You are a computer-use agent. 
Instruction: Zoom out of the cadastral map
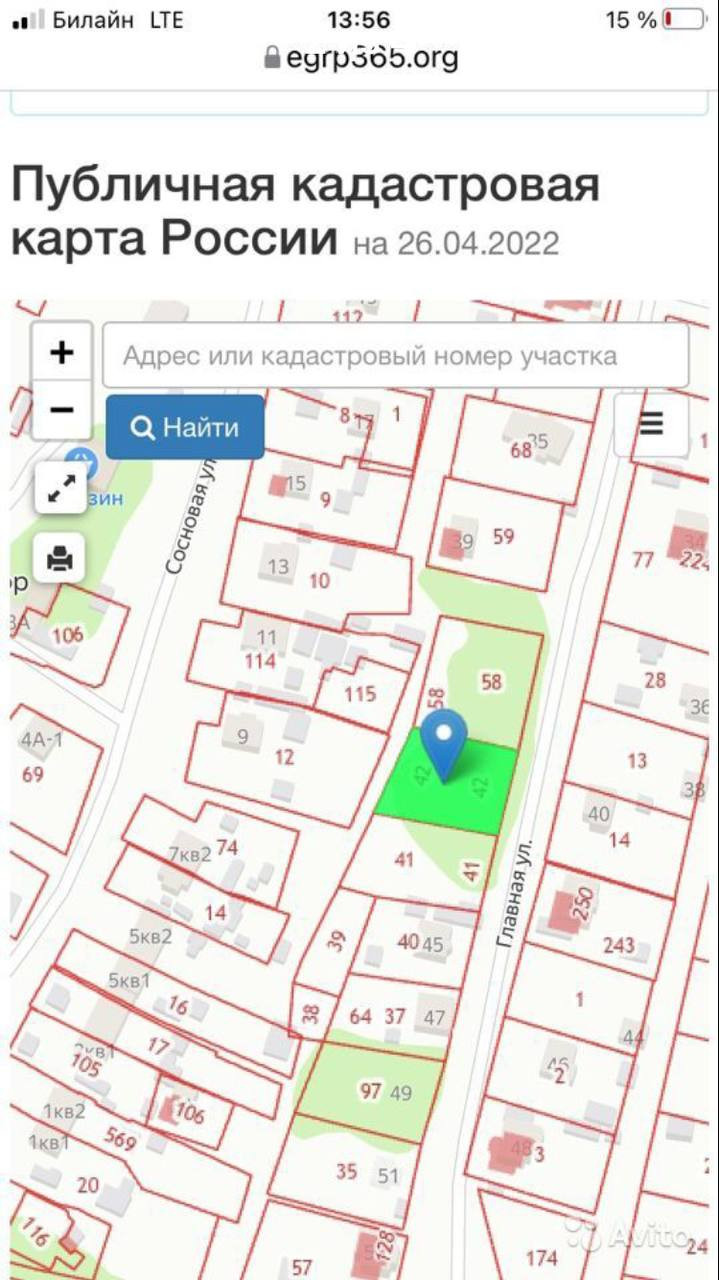tap(62, 409)
